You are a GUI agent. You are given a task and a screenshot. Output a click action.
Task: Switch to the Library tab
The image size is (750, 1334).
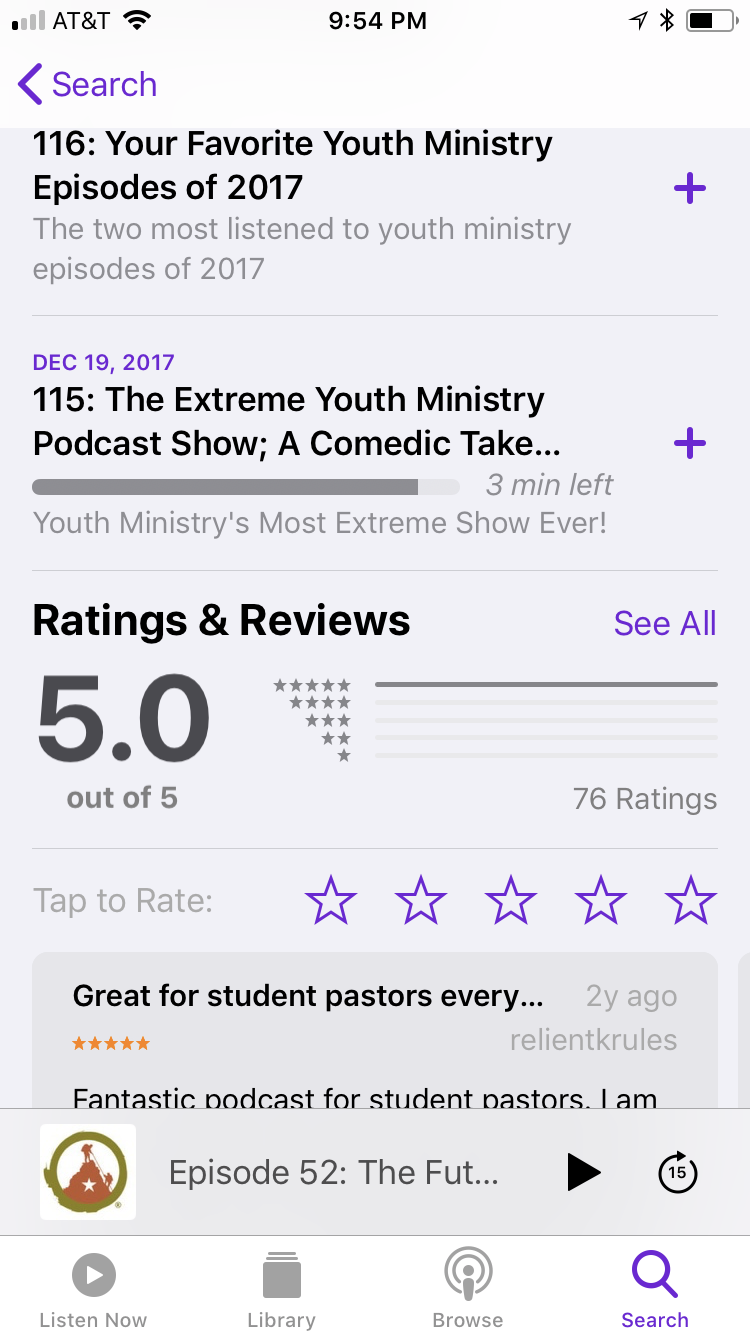click(x=281, y=1288)
